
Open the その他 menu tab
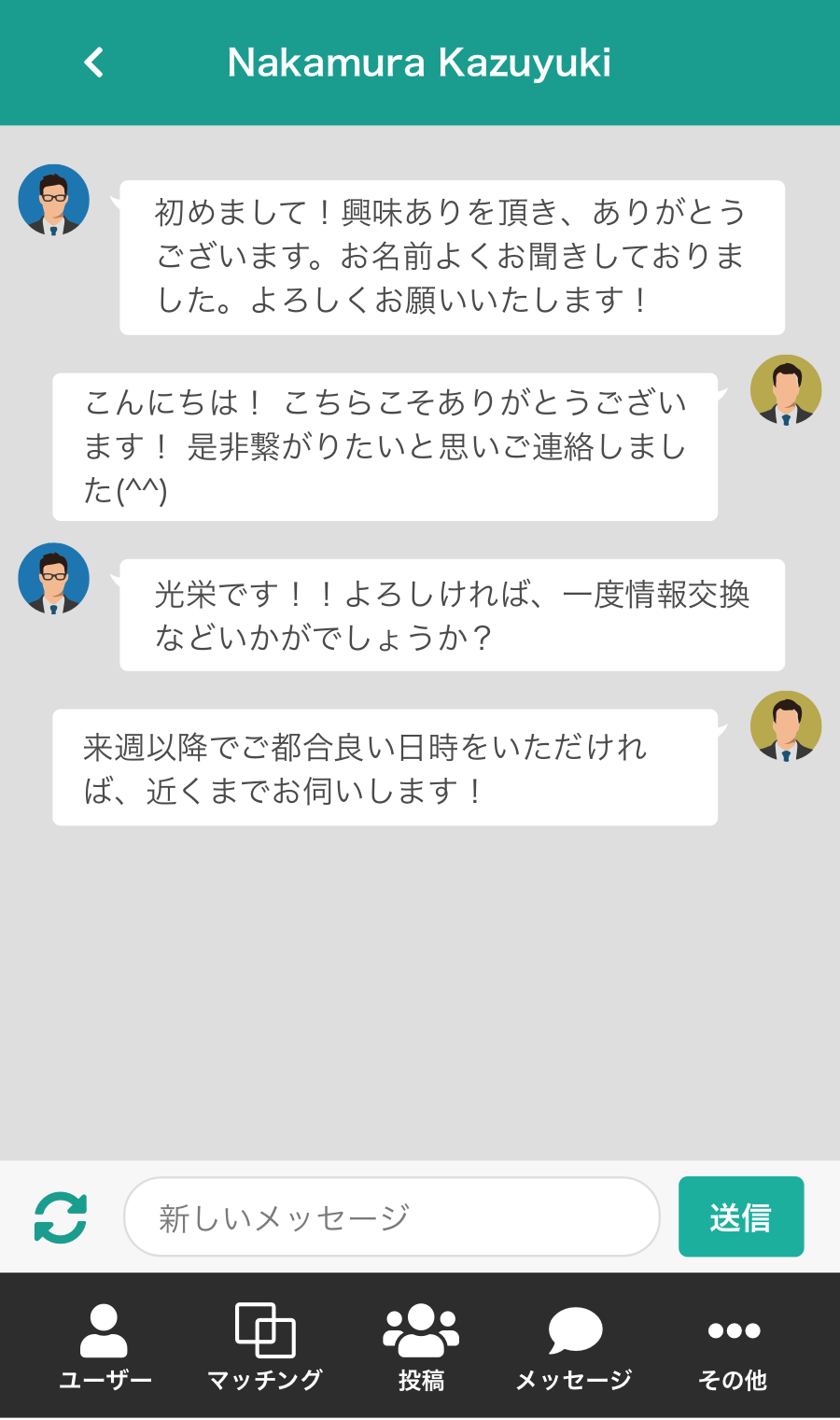(x=734, y=1347)
